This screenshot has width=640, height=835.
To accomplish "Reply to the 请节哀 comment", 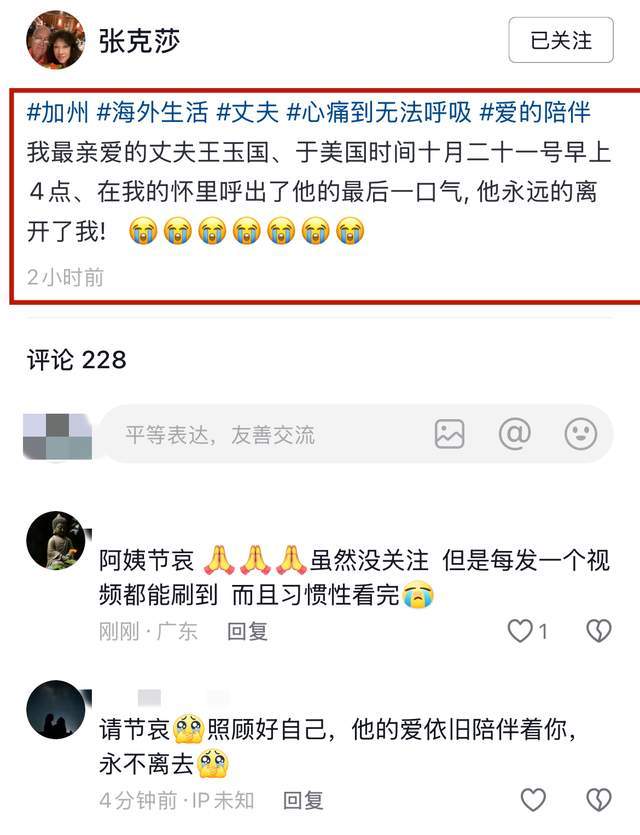I will point(303,800).
